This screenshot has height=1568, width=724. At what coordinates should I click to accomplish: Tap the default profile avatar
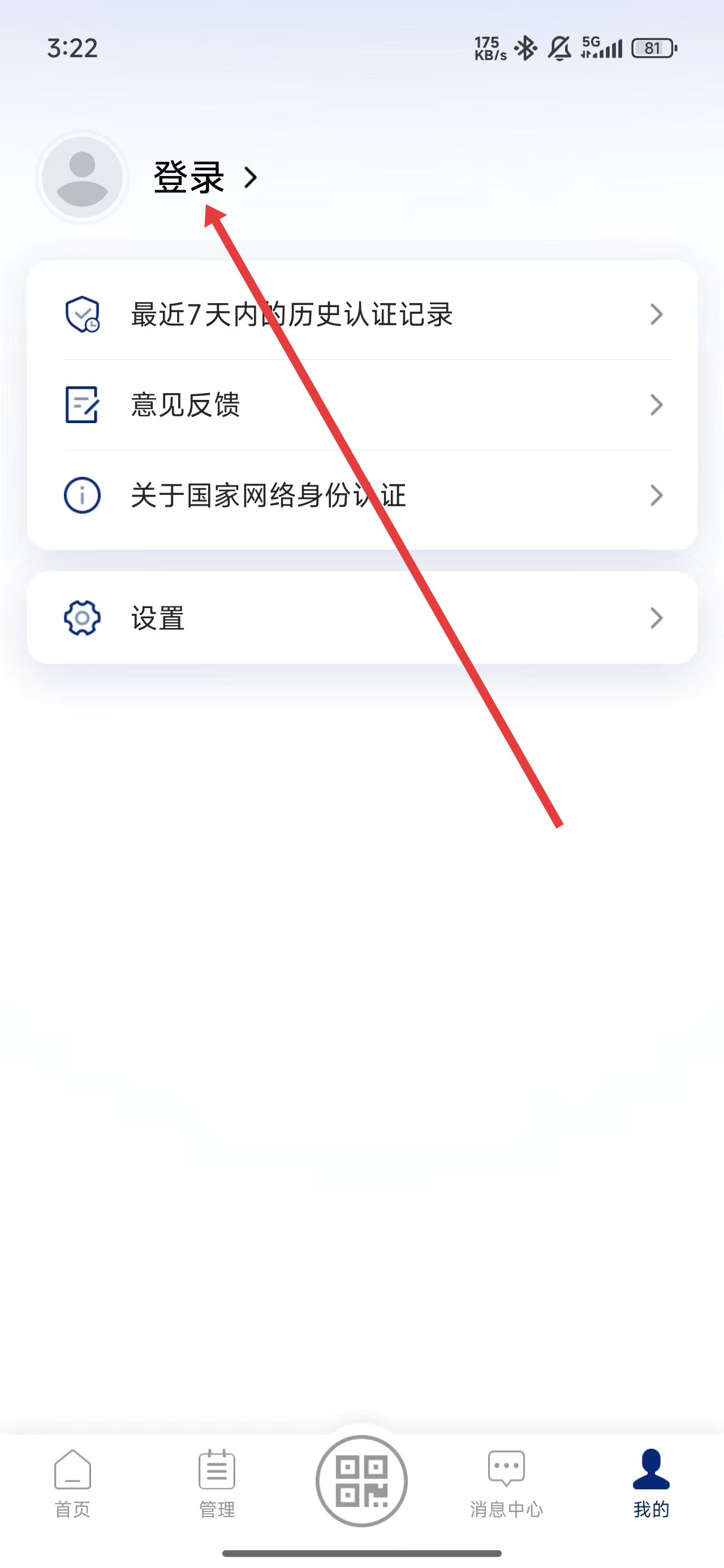pyautogui.click(x=82, y=177)
